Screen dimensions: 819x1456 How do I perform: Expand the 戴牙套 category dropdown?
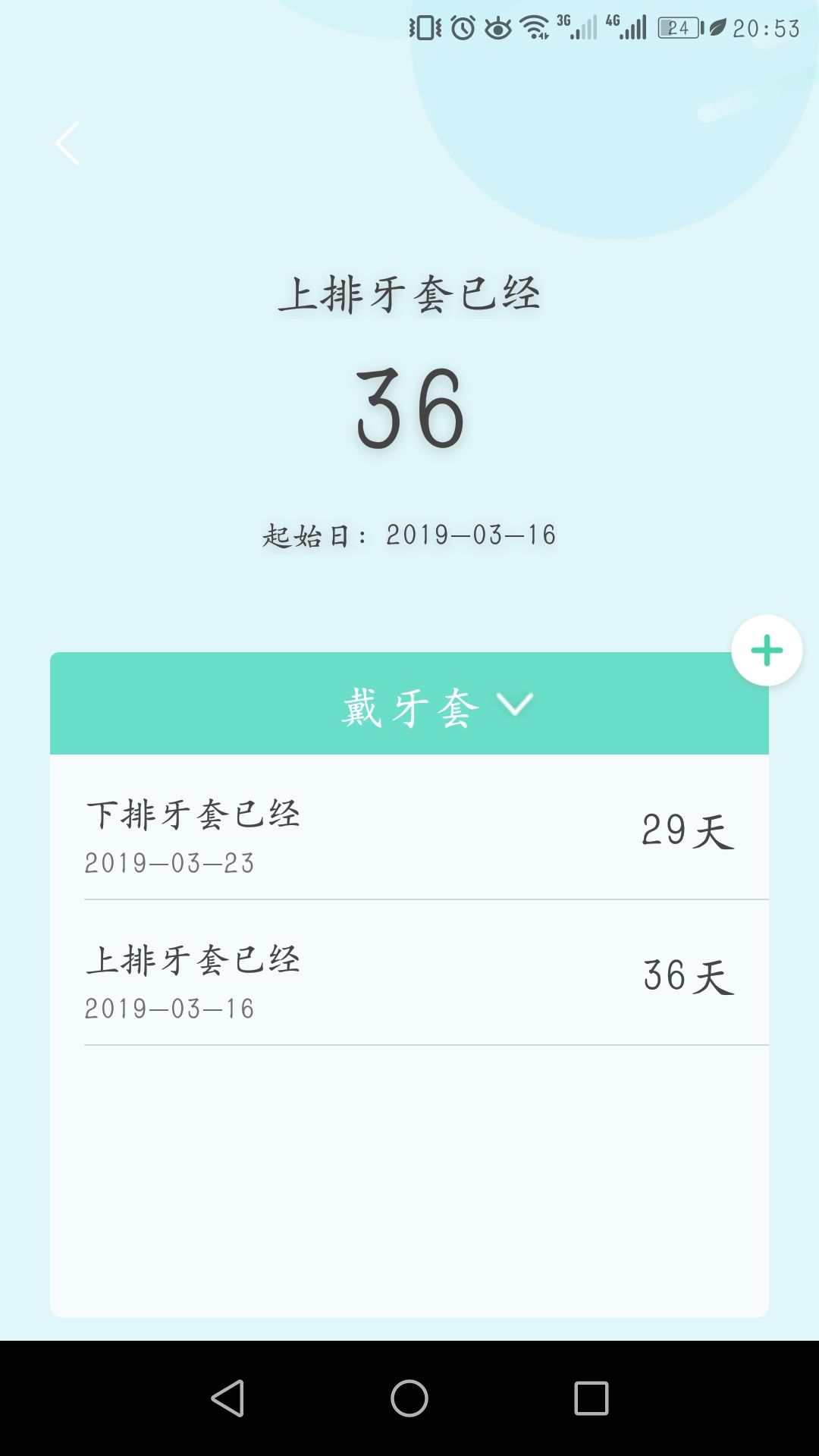[438, 706]
